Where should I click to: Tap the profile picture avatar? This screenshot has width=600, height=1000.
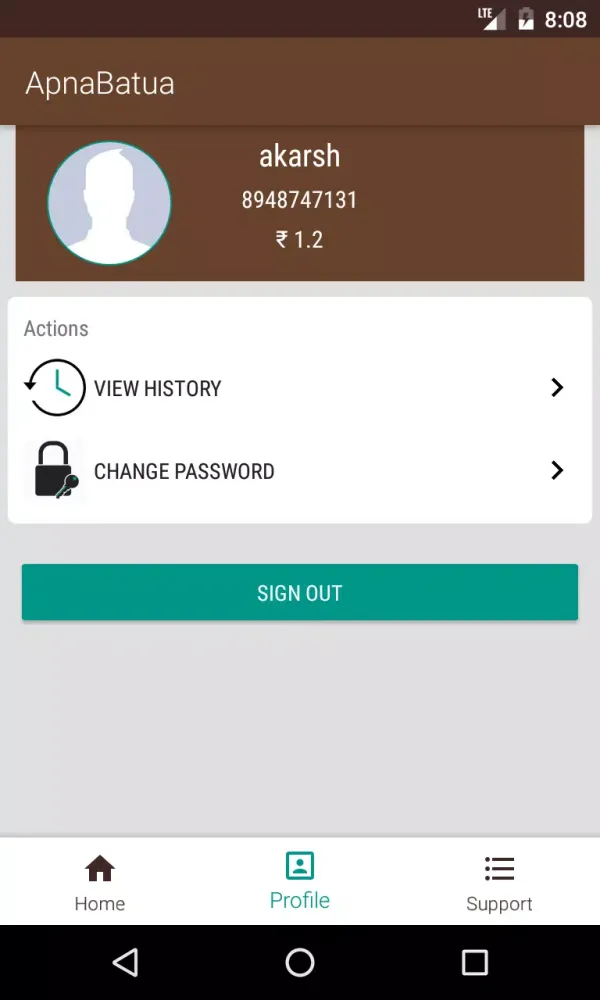(110, 203)
